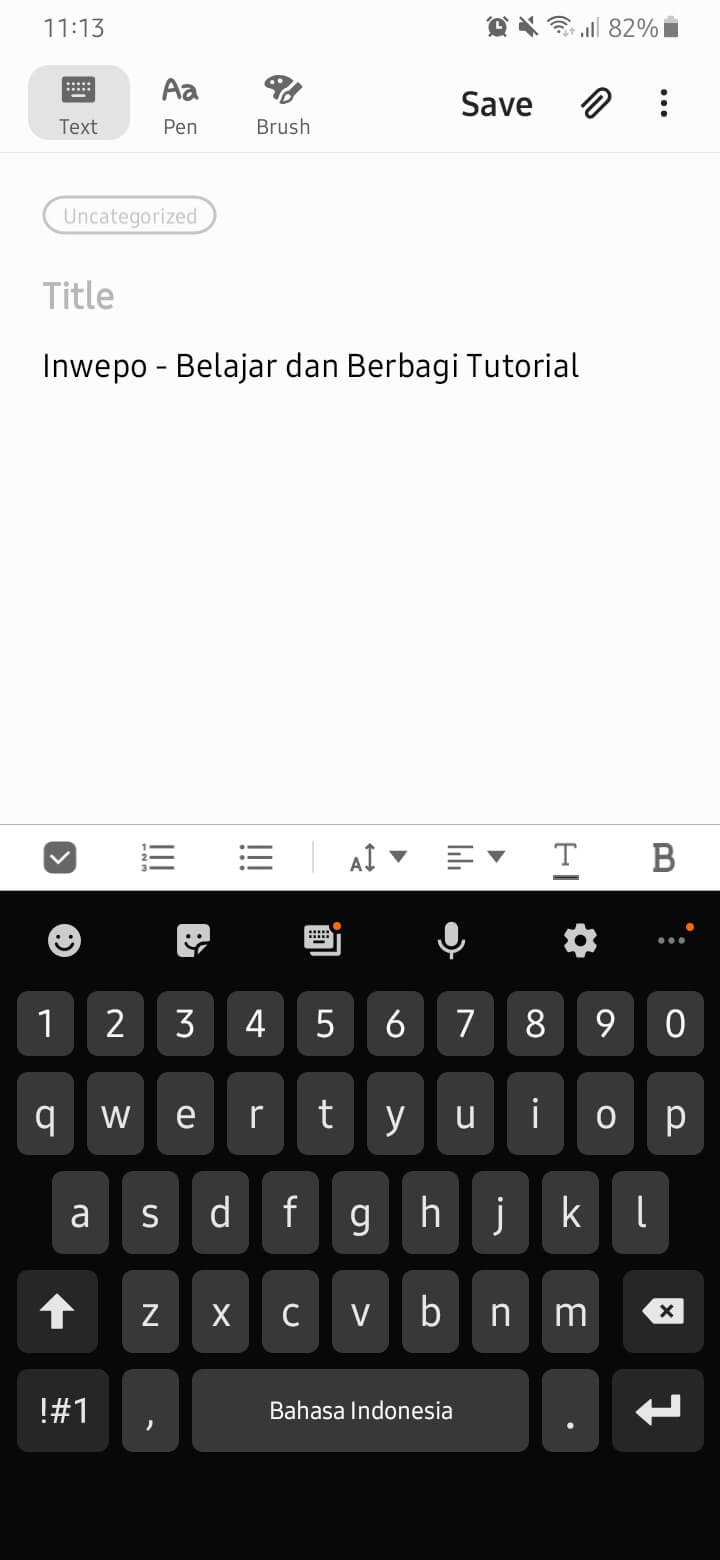The width and height of the screenshot is (720, 1560).
Task: Switch to Pen handwriting mode
Action: [180, 103]
